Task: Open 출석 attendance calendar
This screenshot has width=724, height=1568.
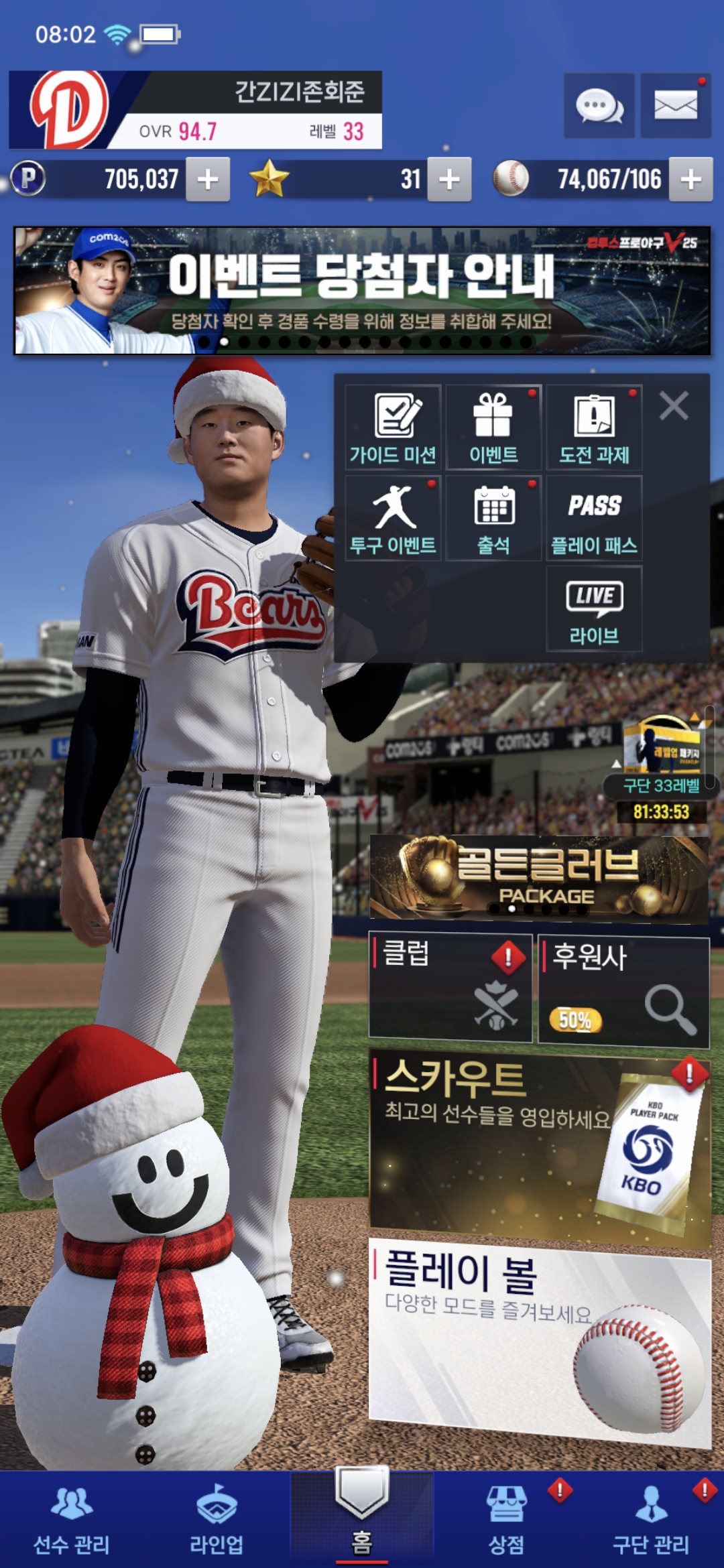Action: 493,518
